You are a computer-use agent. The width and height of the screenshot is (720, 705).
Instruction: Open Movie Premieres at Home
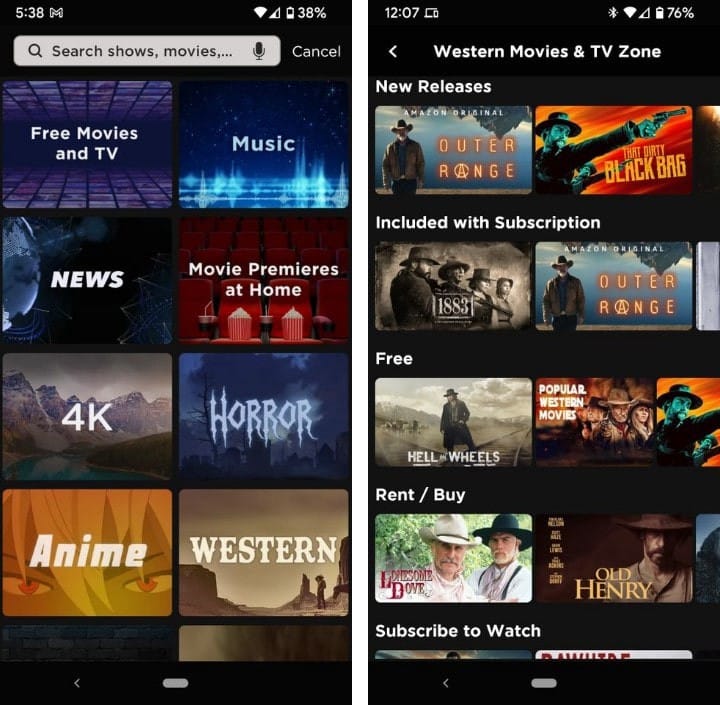(x=264, y=281)
